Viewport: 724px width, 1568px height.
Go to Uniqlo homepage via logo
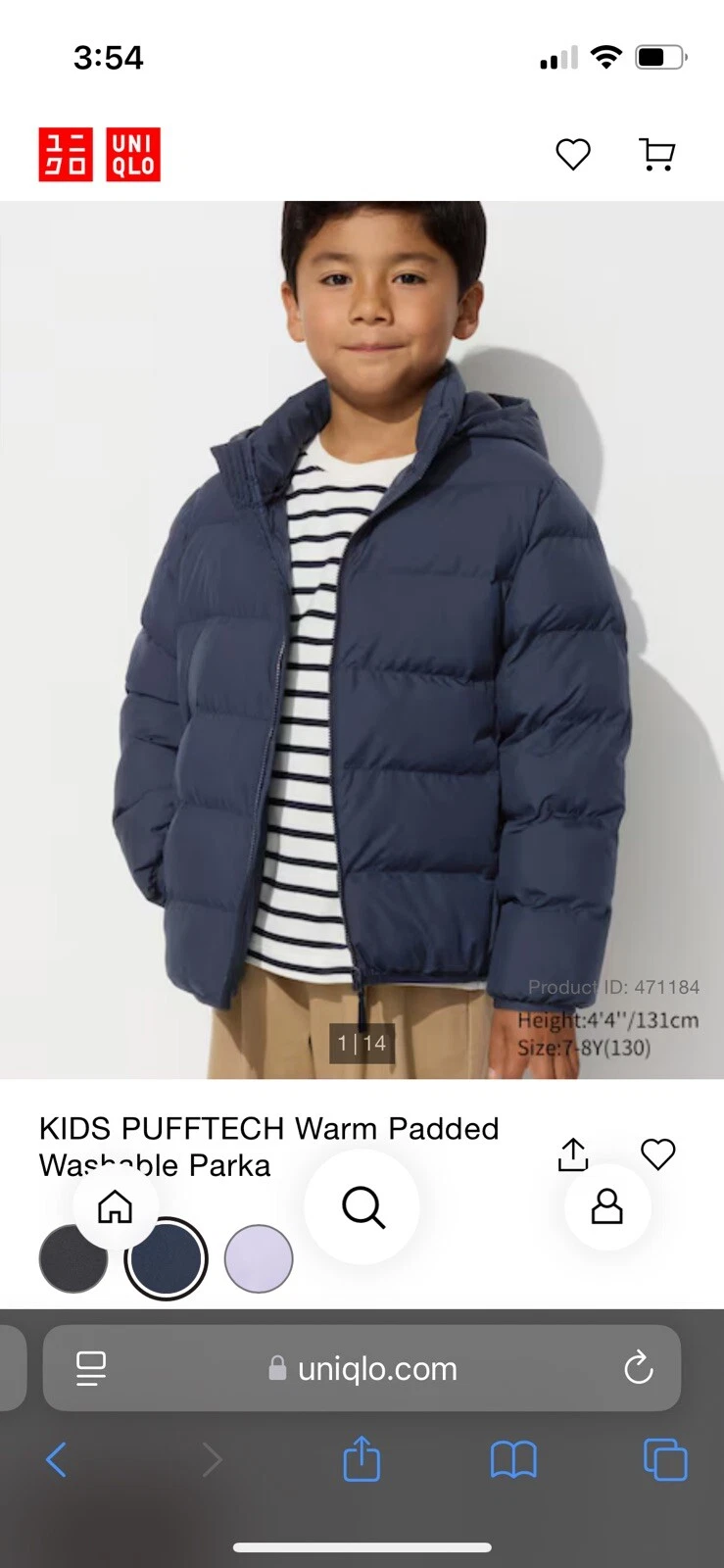pos(99,155)
